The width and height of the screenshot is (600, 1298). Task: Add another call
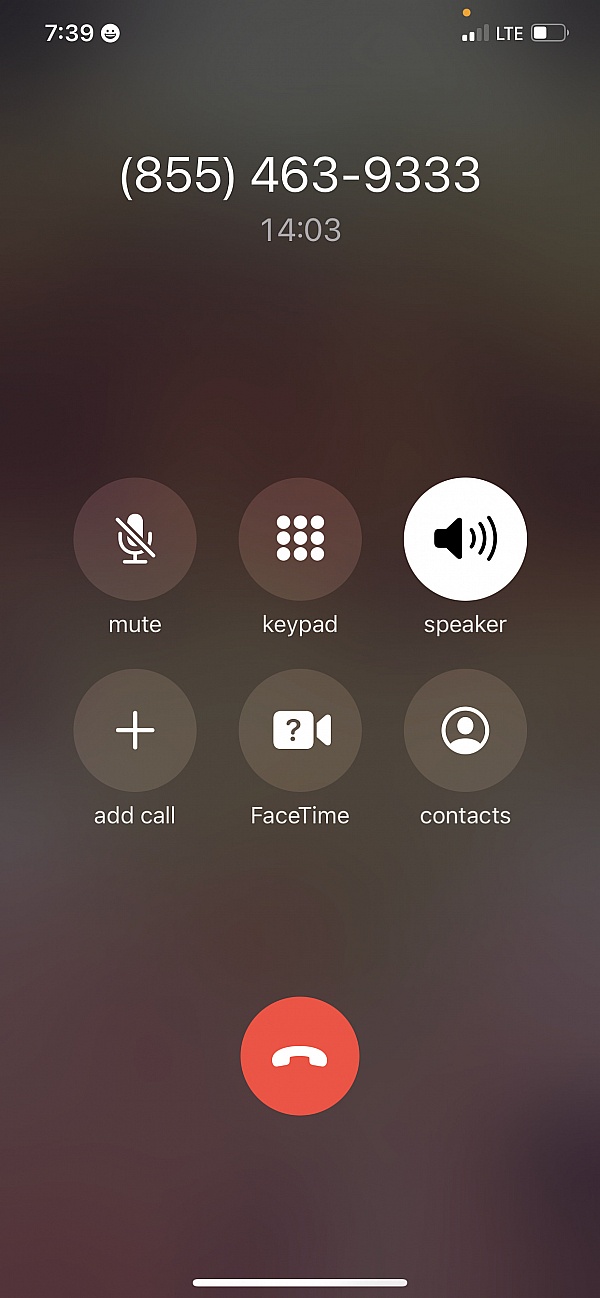[x=135, y=731]
